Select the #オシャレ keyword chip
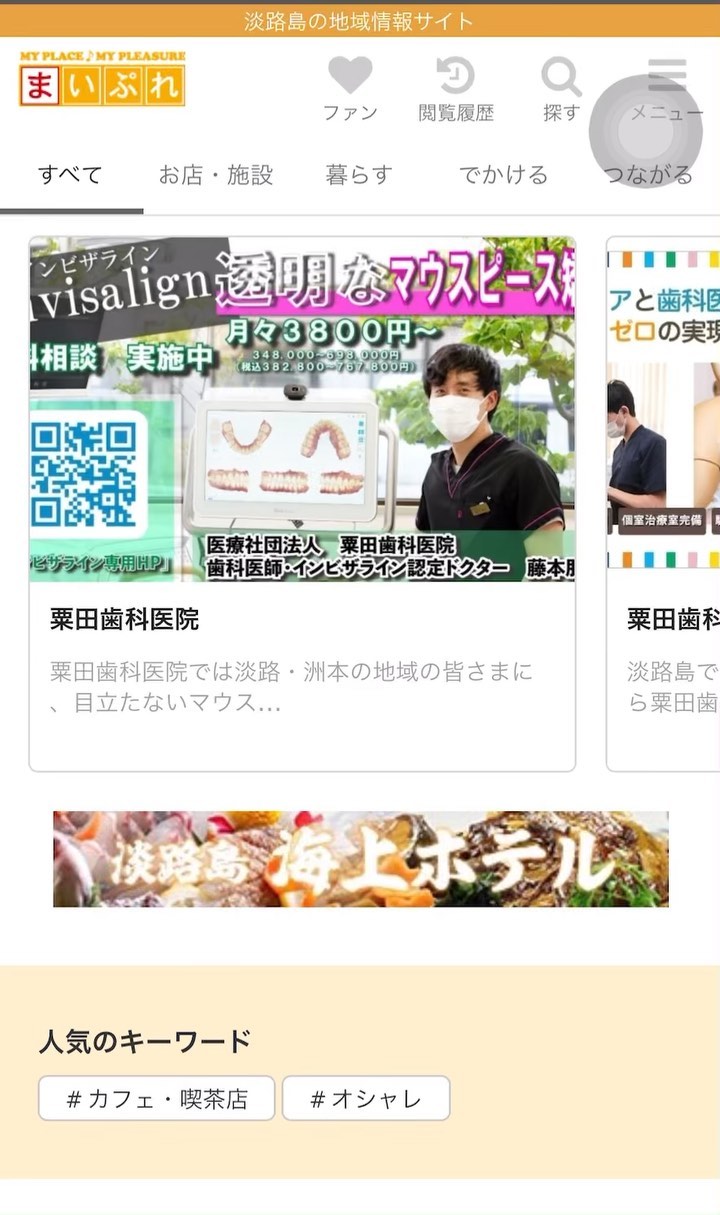 [x=366, y=1099]
